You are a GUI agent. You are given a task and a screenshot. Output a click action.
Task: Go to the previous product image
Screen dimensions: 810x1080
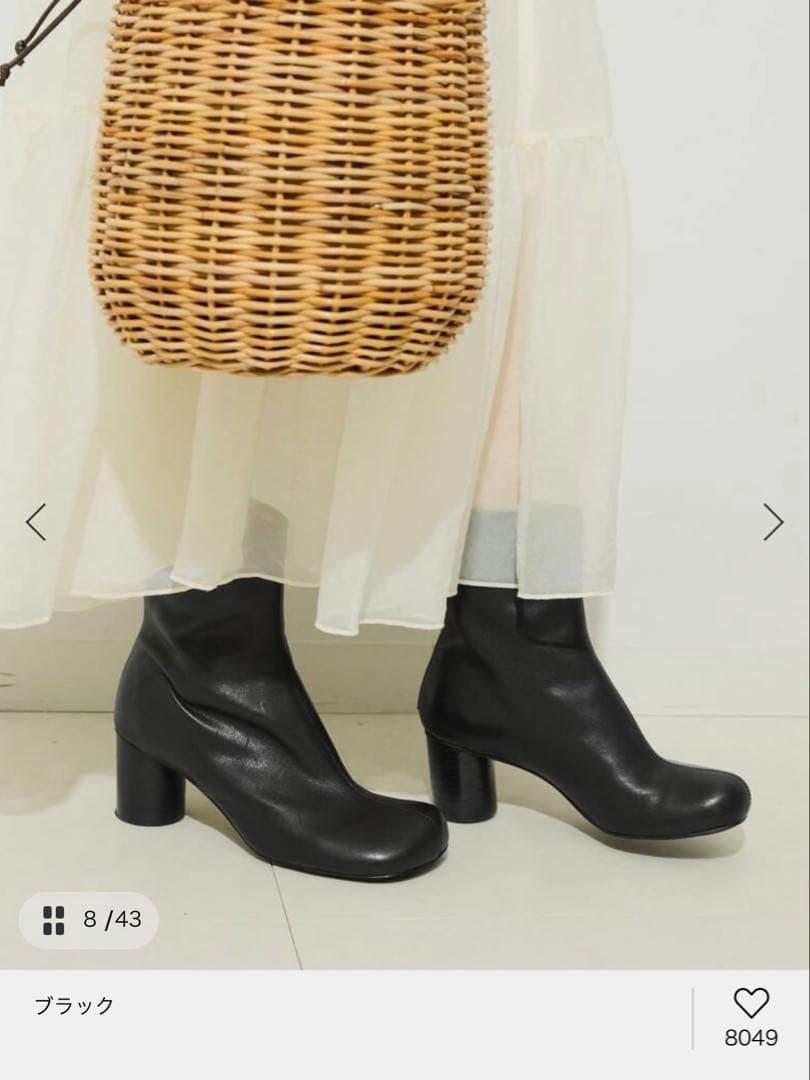(x=36, y=522)
